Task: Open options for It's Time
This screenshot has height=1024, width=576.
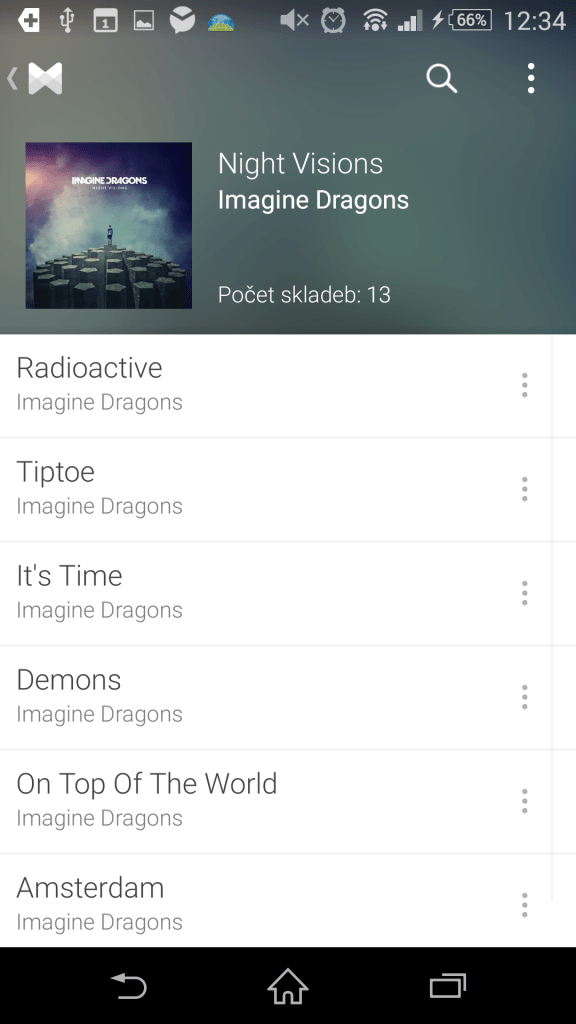Action: pos(524,593)
